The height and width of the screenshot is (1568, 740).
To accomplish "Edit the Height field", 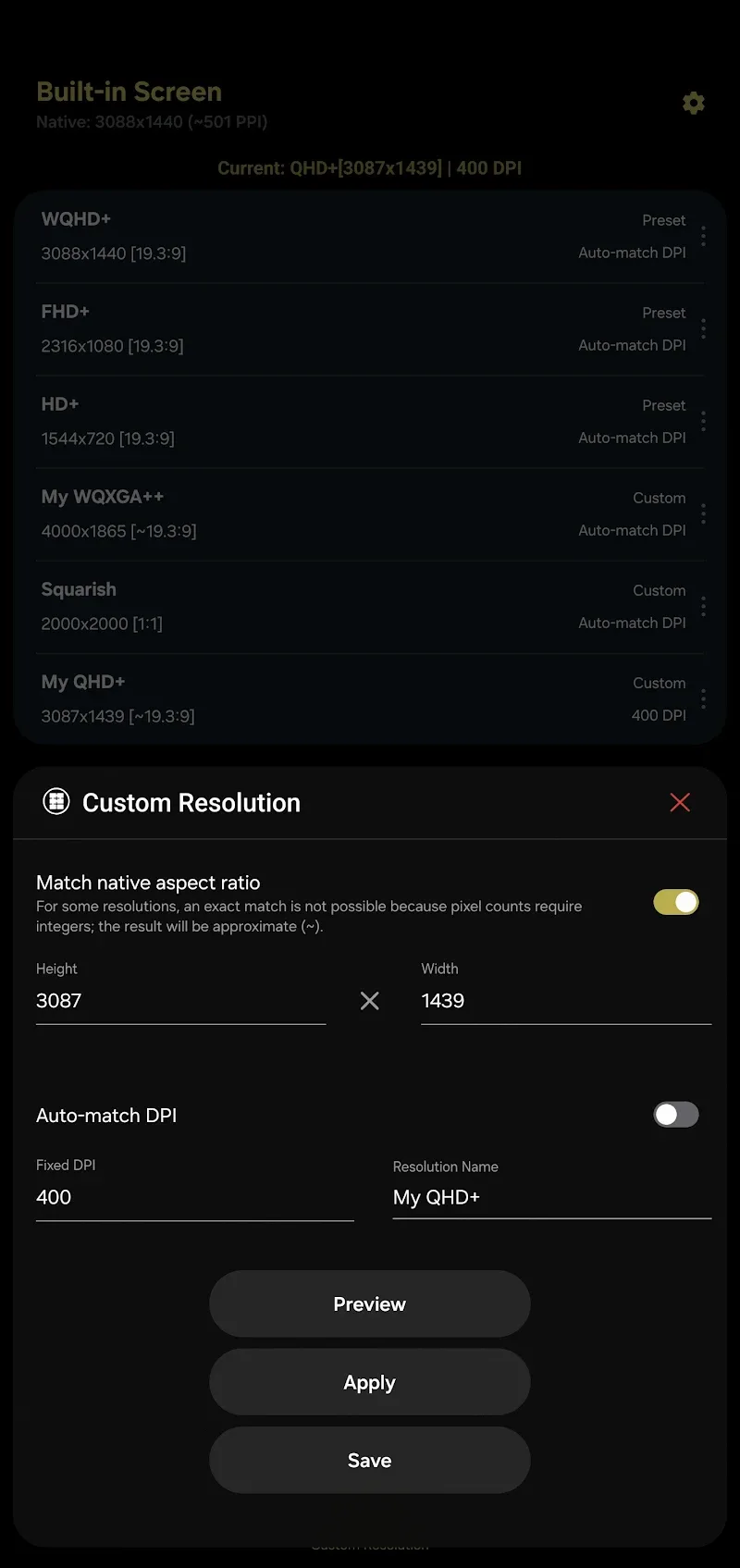I will pyautogui.click(x=180, y=1001).
